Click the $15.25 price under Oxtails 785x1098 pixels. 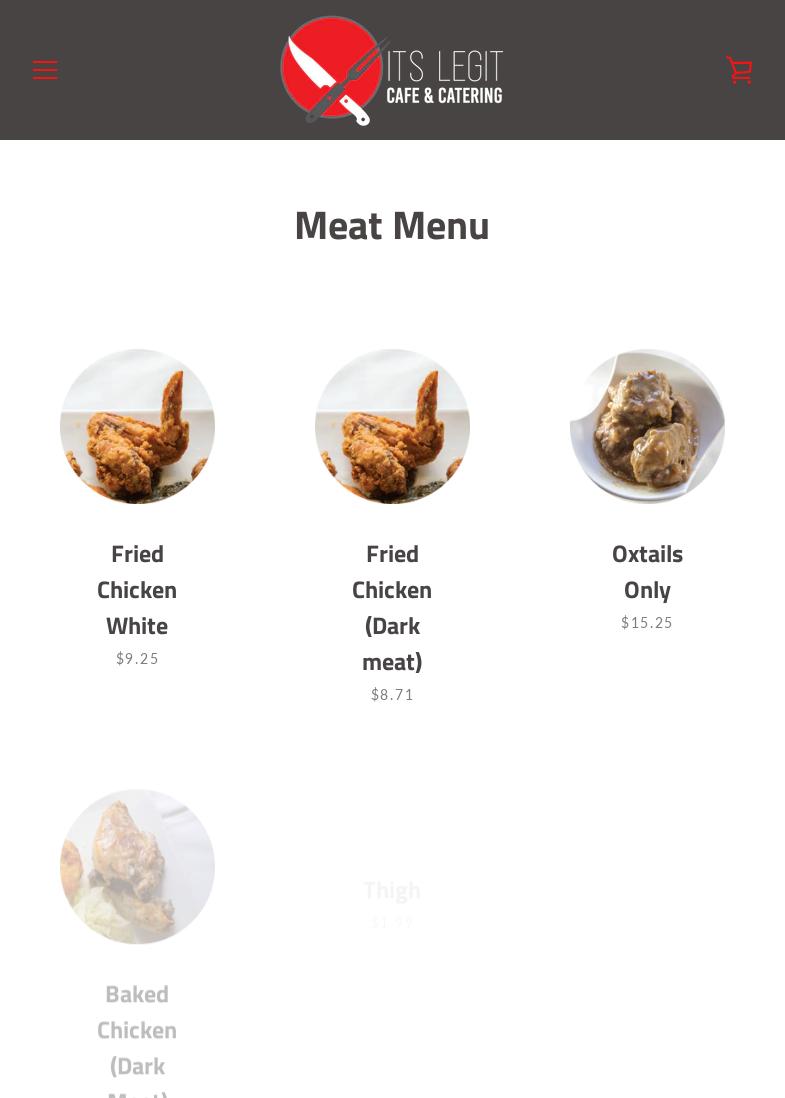click(x=647, y=622)
